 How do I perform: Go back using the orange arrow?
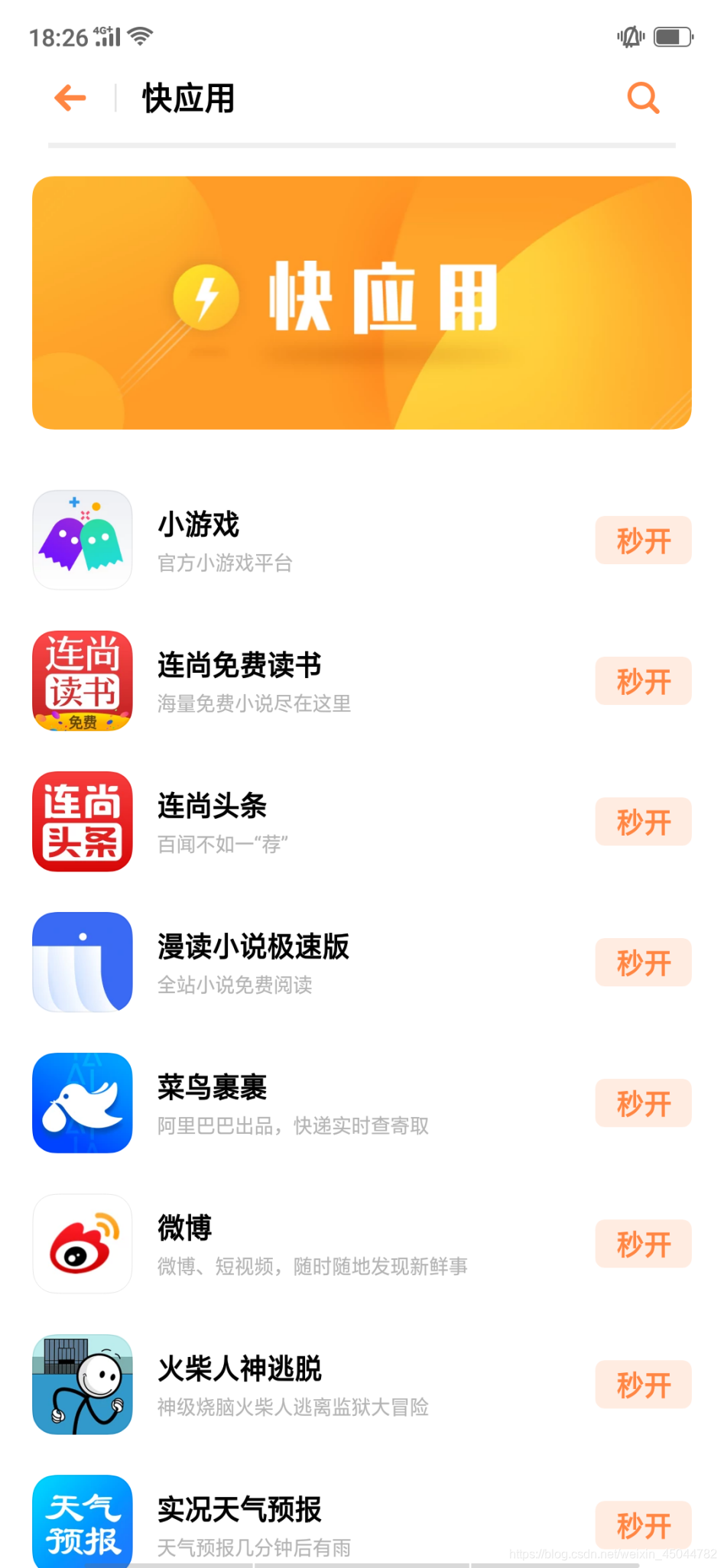(x=70, y=98)
